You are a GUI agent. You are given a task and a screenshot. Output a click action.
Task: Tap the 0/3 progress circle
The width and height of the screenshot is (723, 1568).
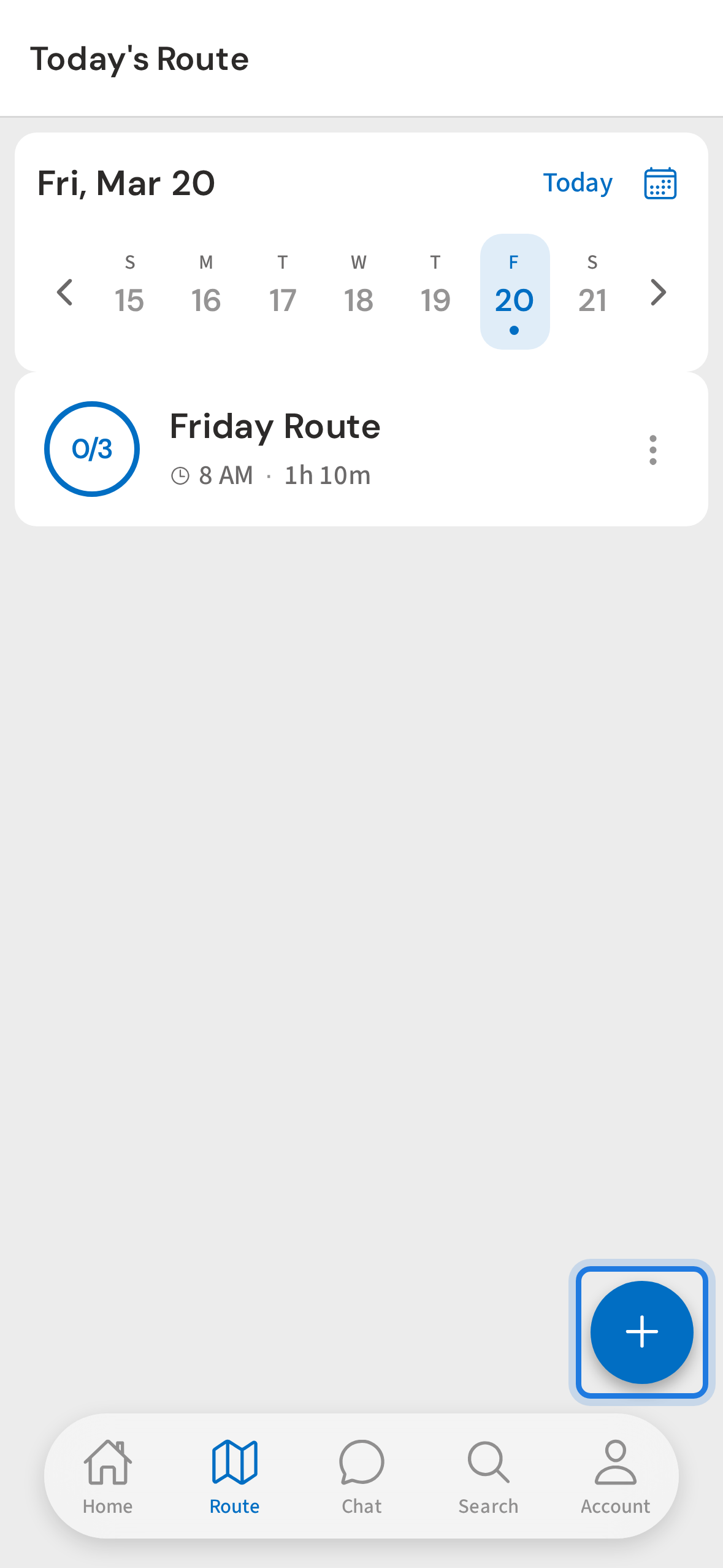point(92,448)
